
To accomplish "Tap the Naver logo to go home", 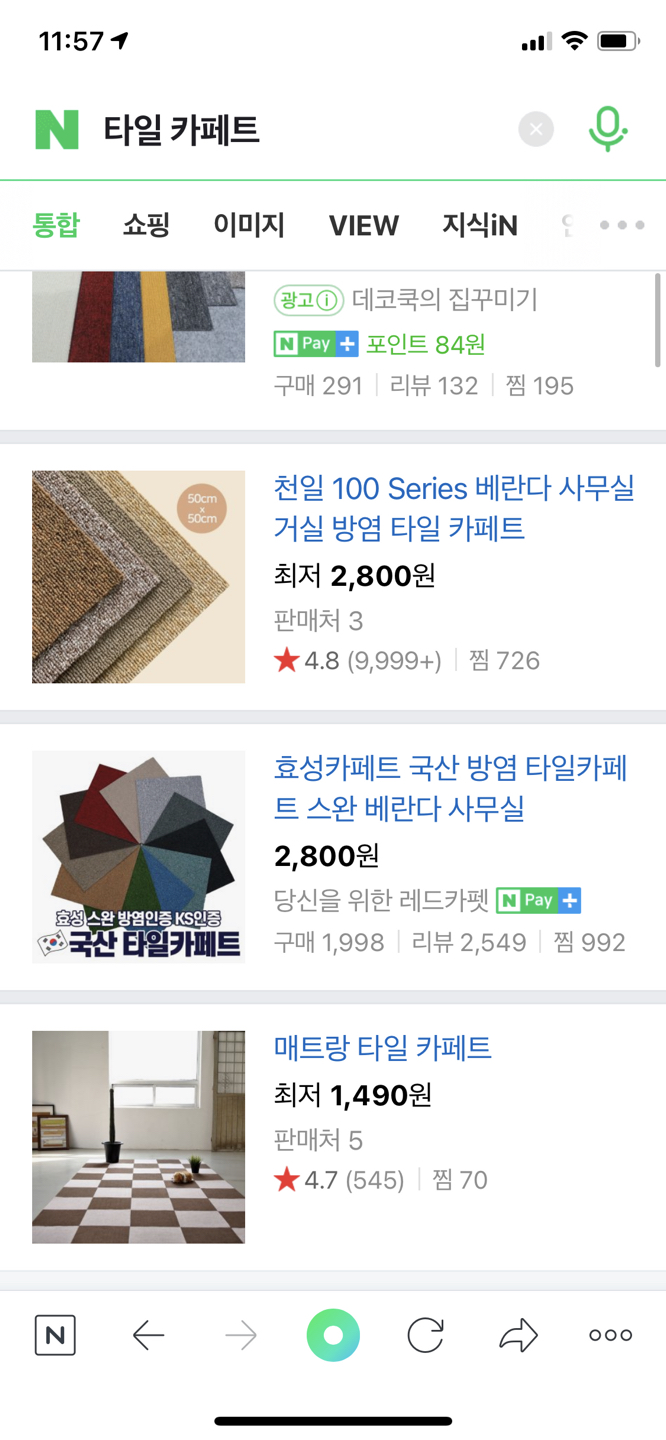I will (x=57, y=129).
